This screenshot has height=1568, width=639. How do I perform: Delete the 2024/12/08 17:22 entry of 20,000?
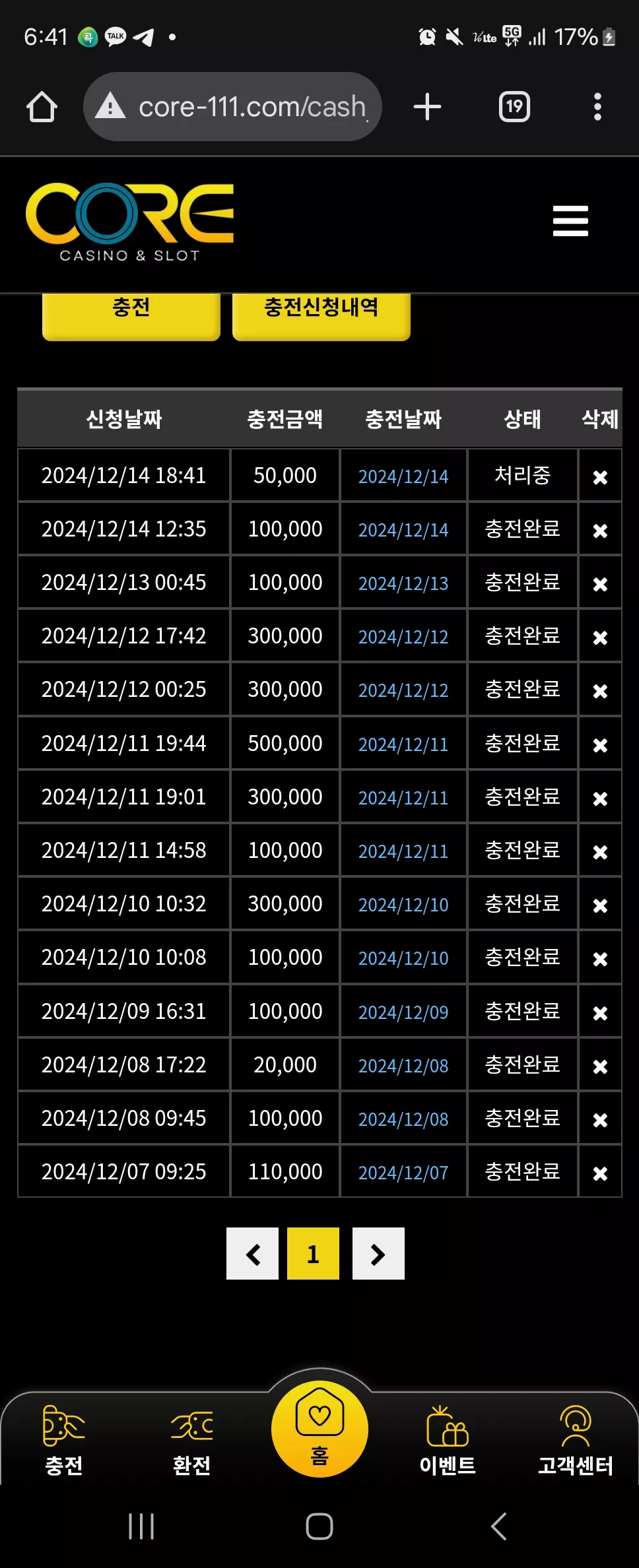tap(600, 1066)
